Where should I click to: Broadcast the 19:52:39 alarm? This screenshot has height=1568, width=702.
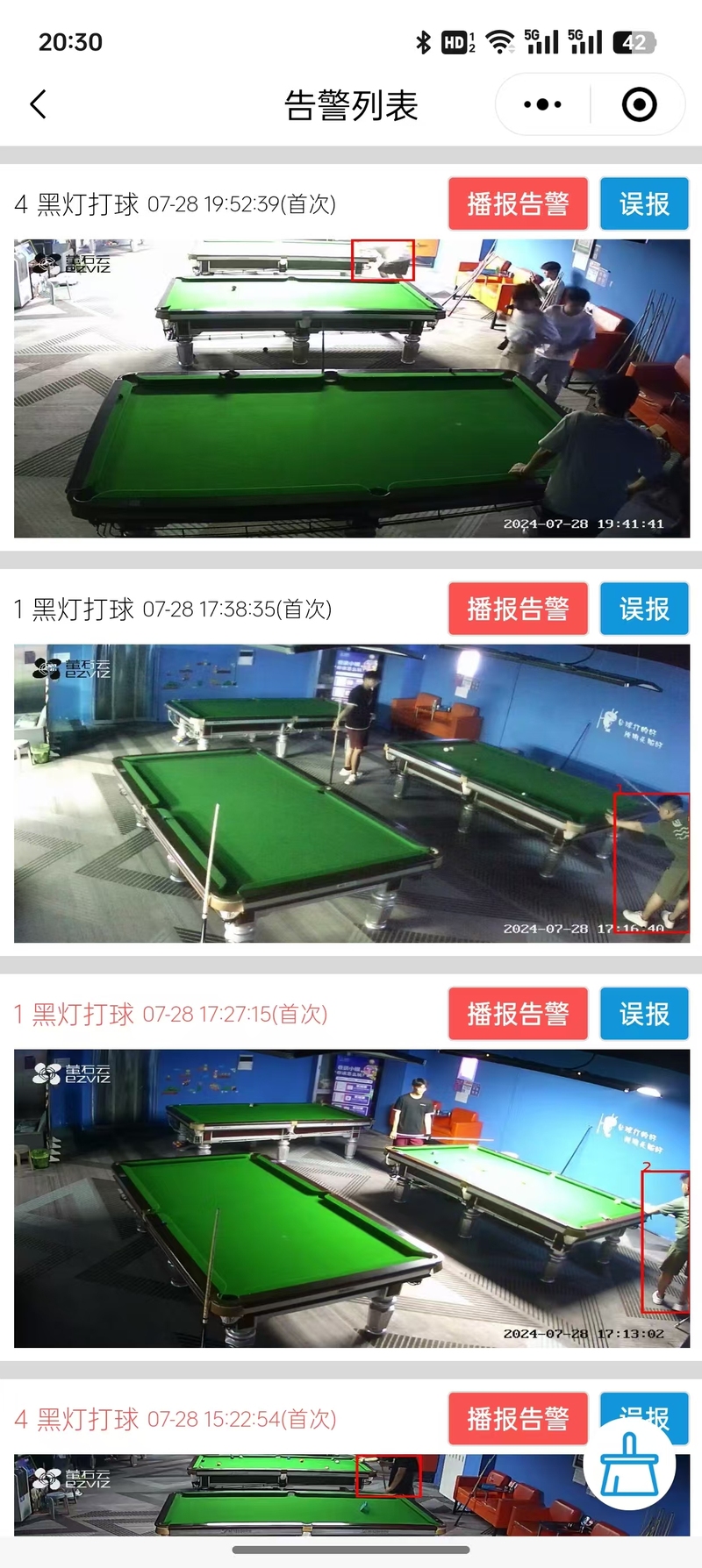(518, 204)
